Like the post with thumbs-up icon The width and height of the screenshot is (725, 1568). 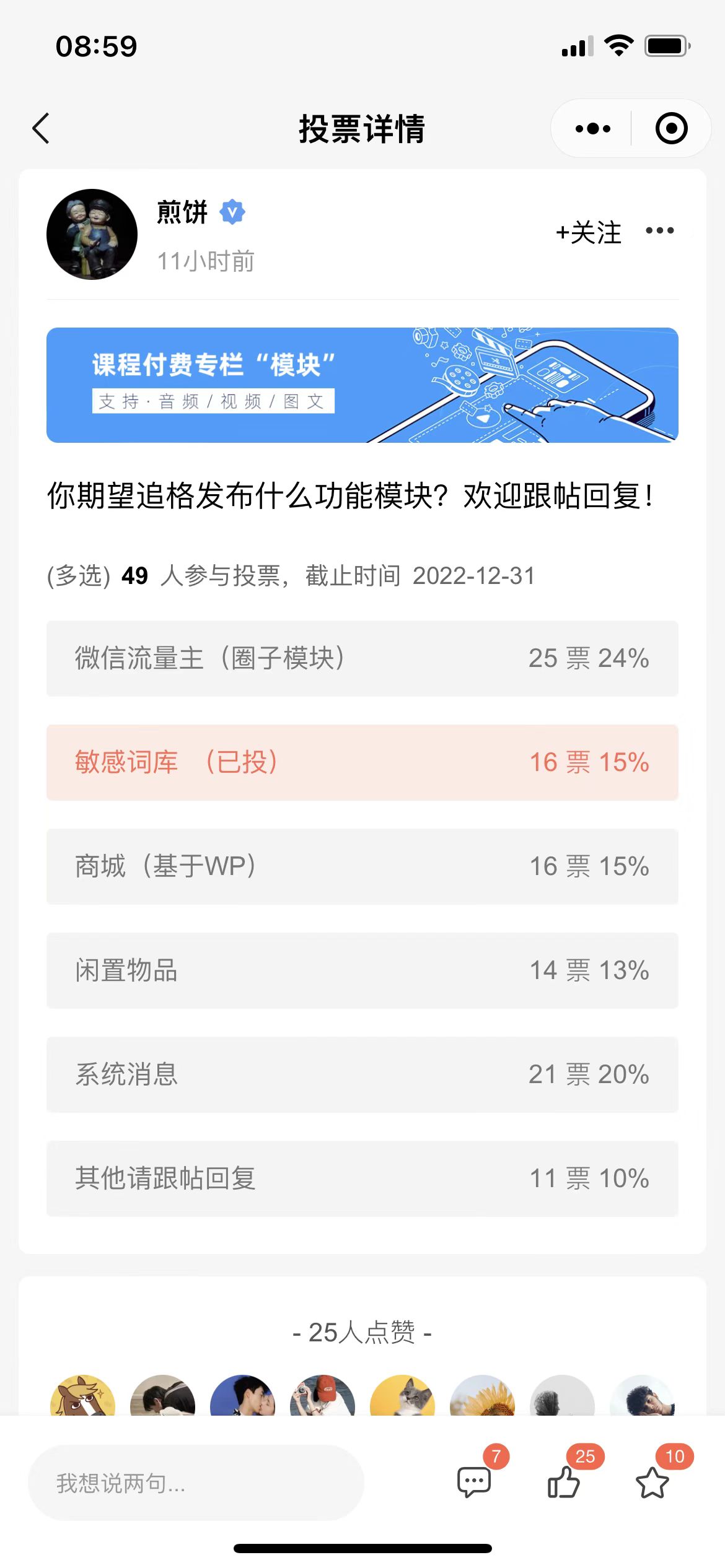pos(564,1483)
